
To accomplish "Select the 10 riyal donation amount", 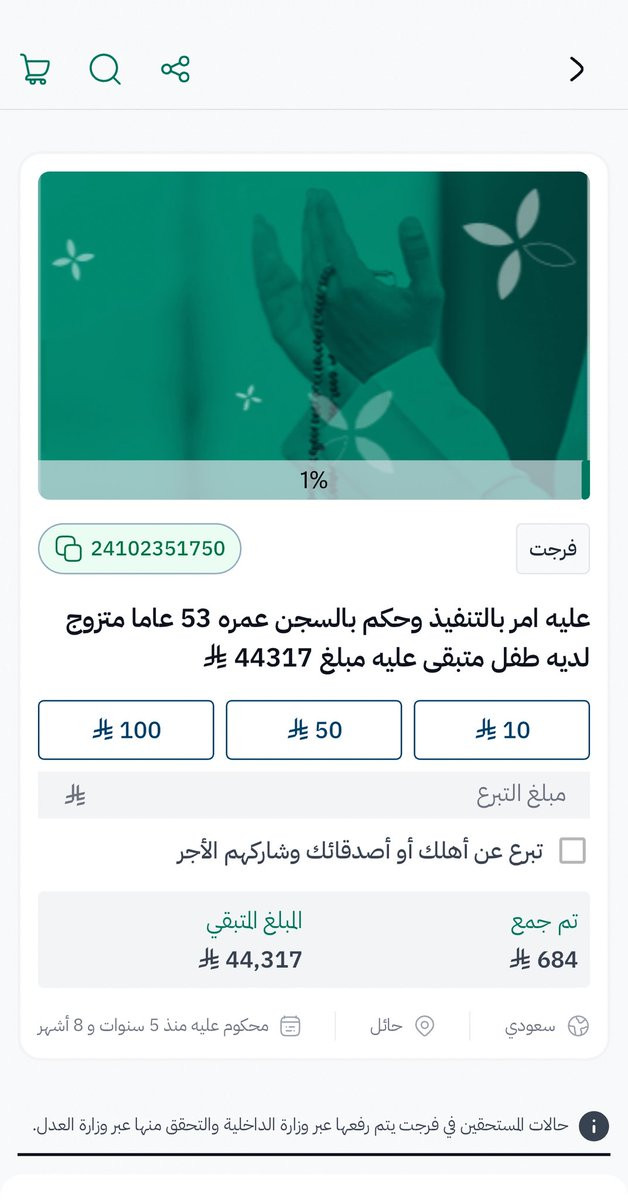I will (x=501, y=730).
